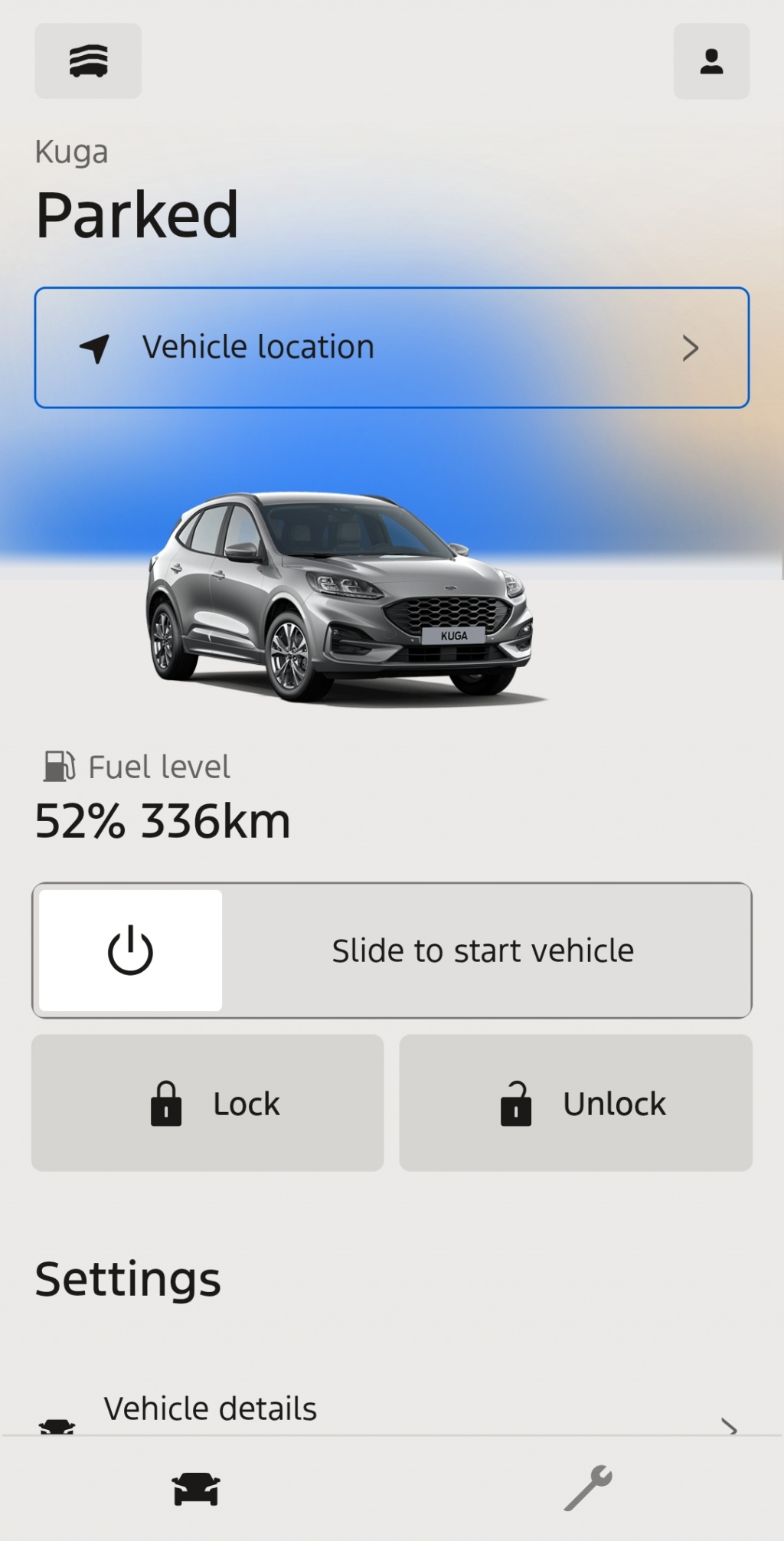Switch to the vehicle tab in bottom bar
The width and height of the screenshot is (784, 1541).
pyautogui.click(x=196, y=1489)
